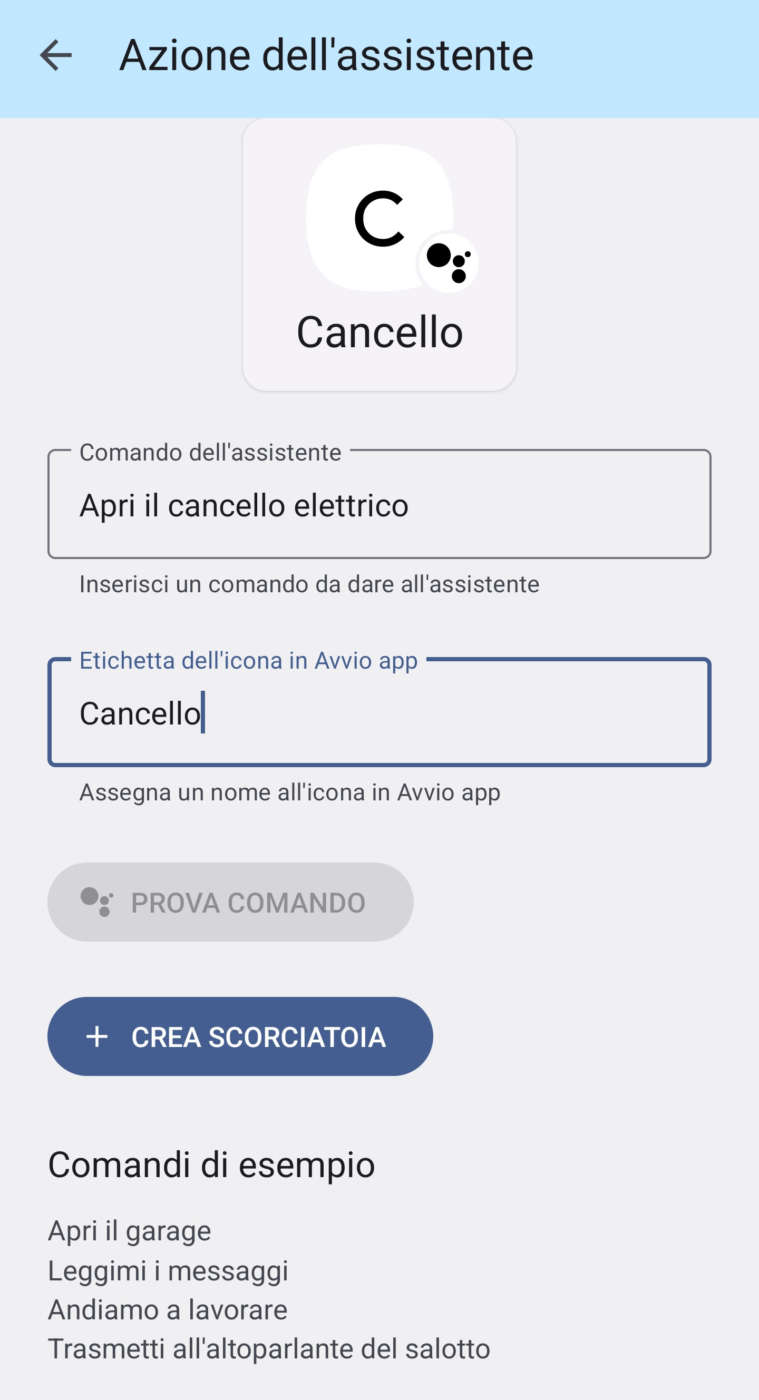Choose example command Leggimi i messaggi
The height and width of the screenshot is (1400, 759).
(x=168, y=1270)
